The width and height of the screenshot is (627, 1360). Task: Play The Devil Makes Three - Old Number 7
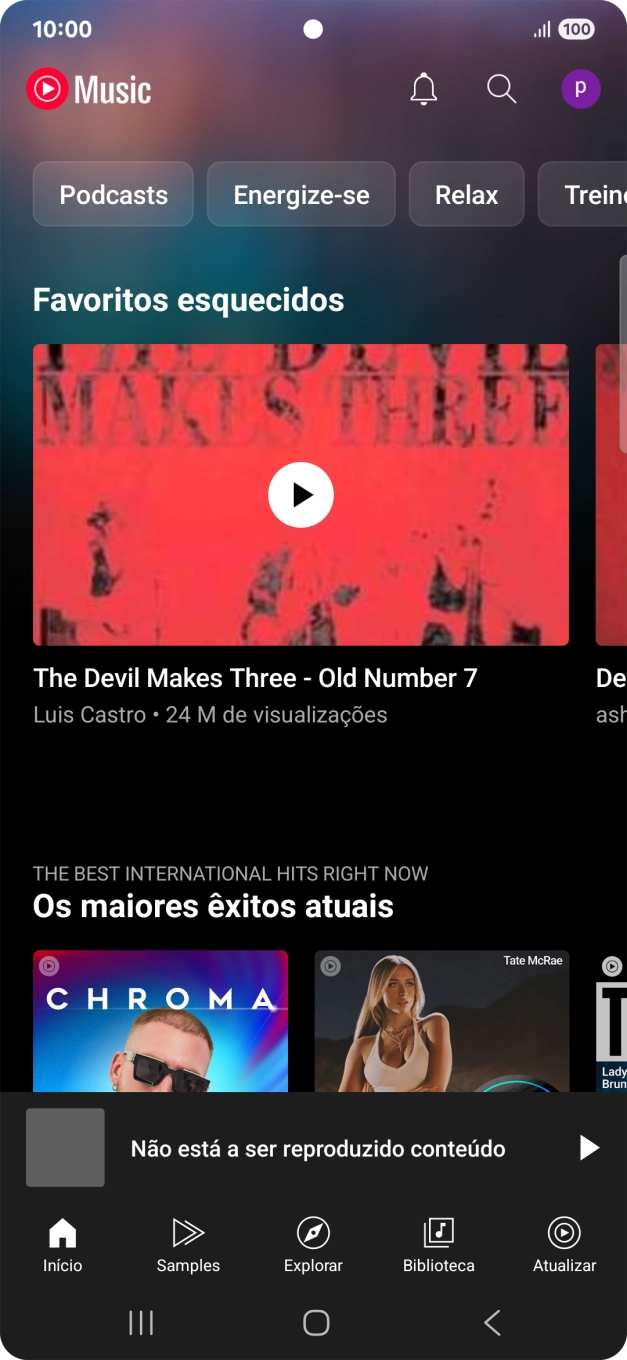(x=301, y=495)
